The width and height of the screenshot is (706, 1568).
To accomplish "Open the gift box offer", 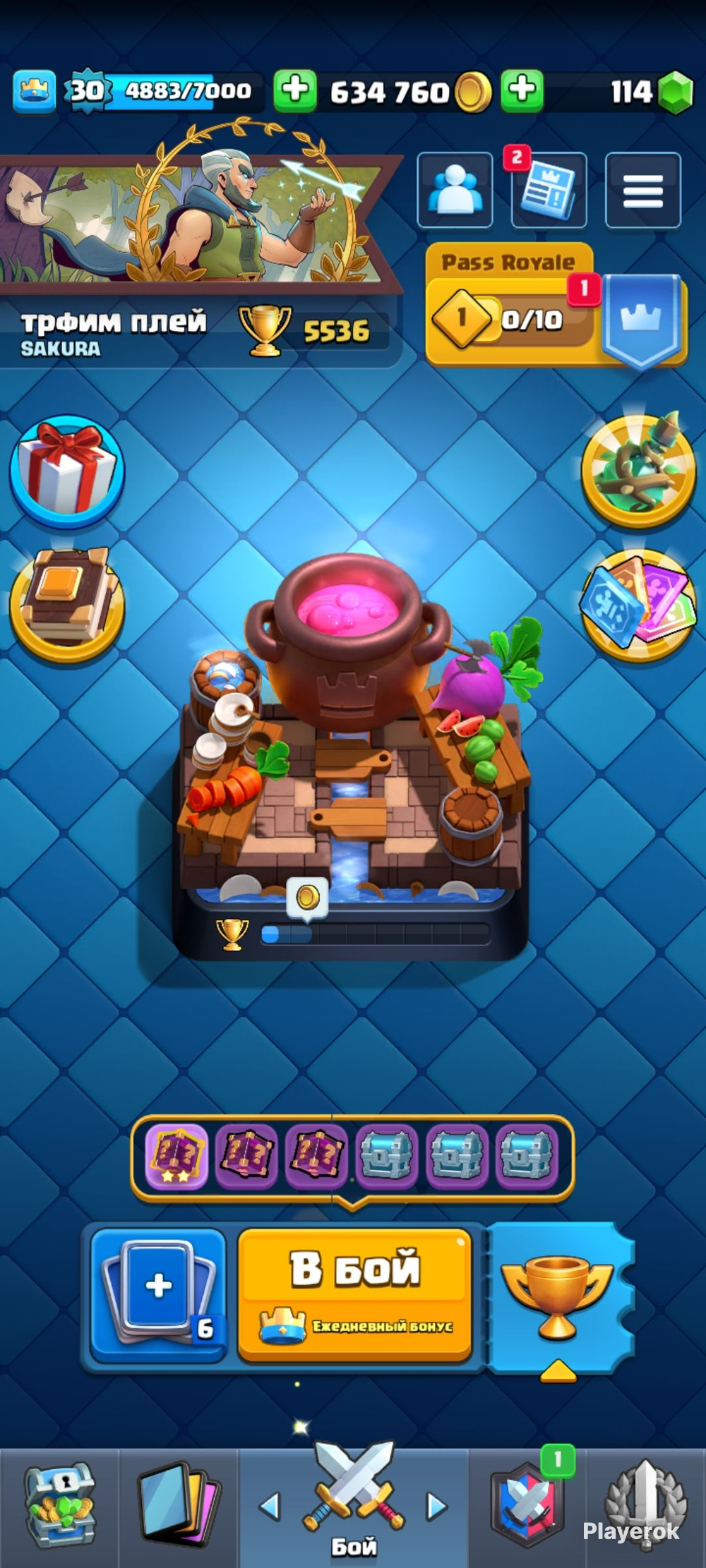I will (x=66, y=471).
